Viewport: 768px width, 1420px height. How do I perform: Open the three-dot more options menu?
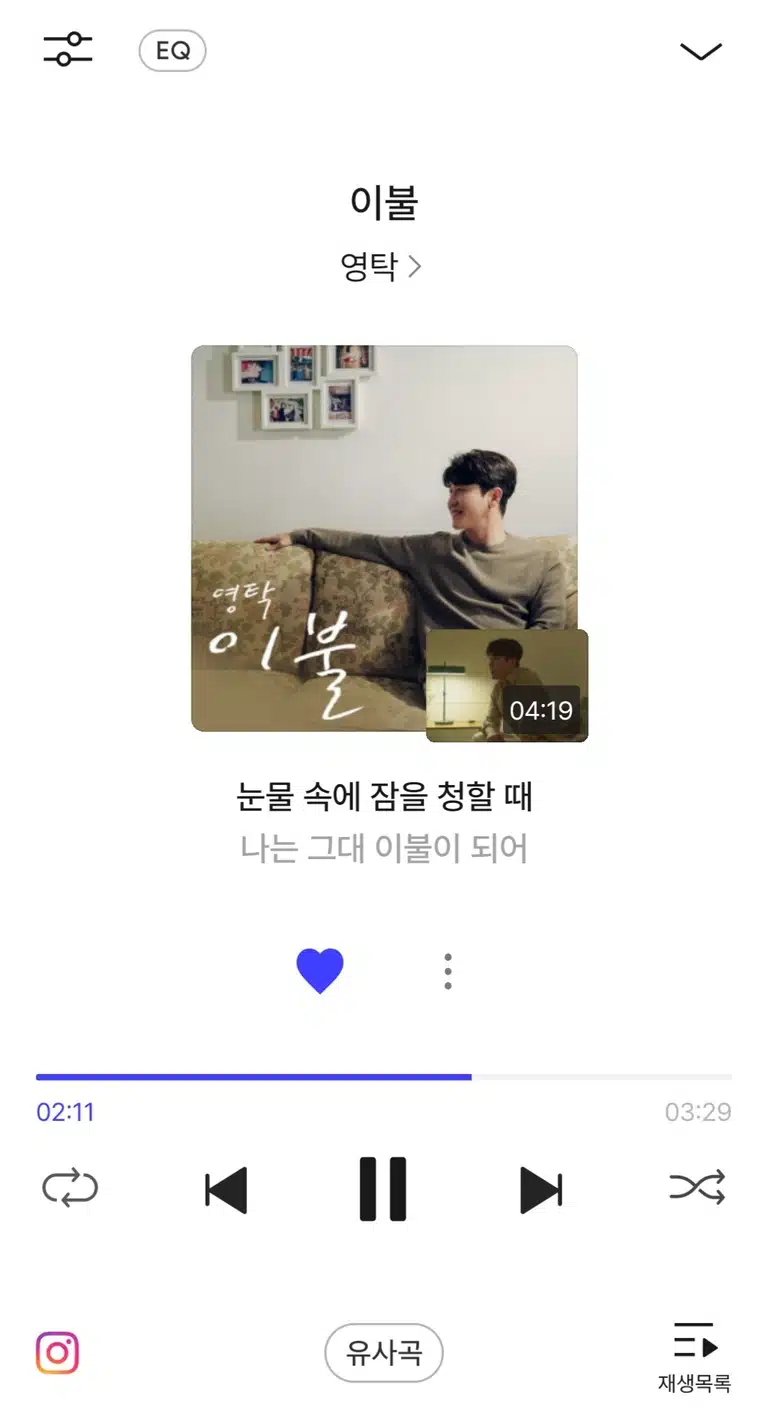(448, 972)
